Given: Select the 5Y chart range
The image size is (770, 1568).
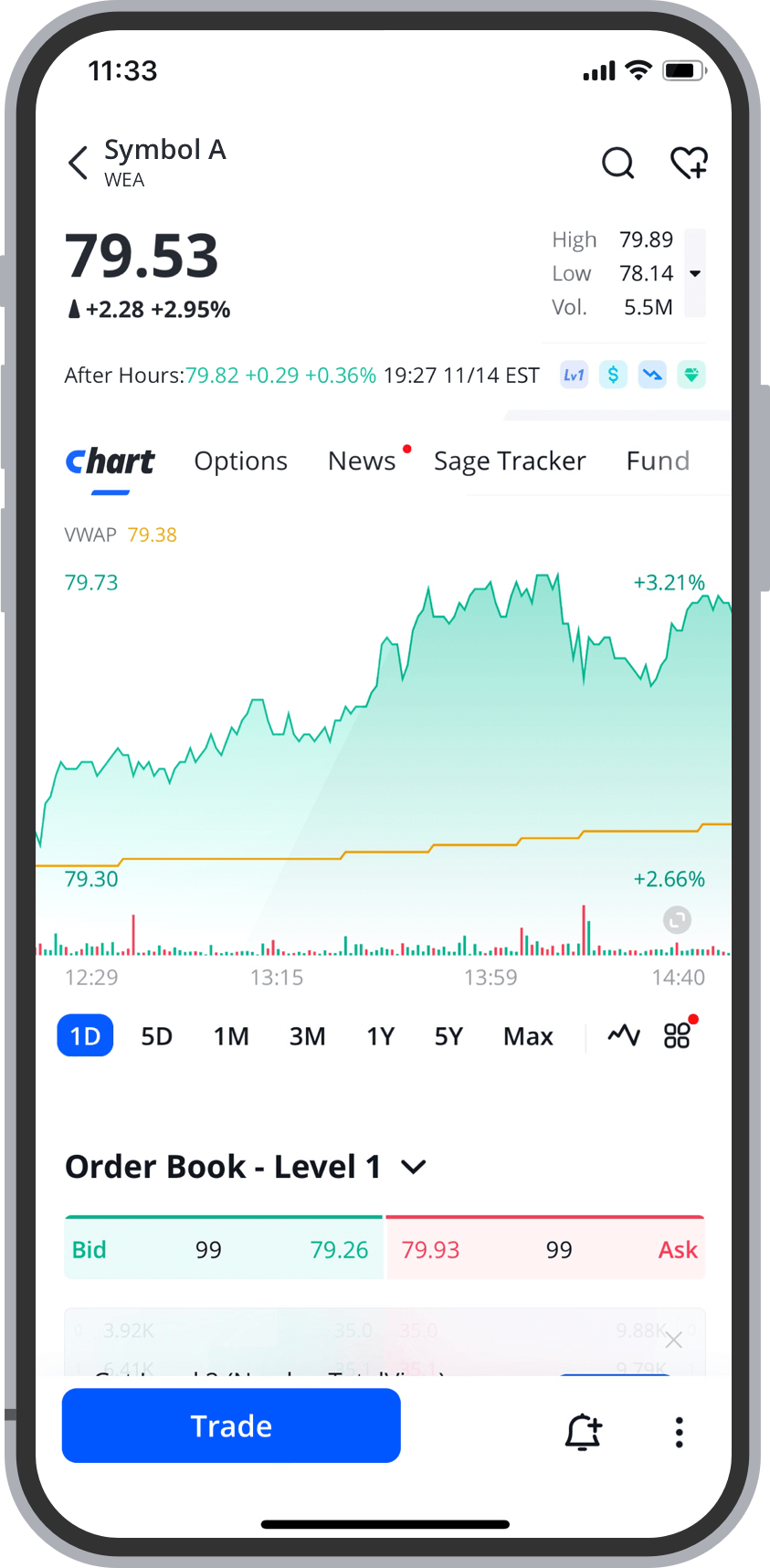Looking at the screenshot, I should [x=448, y=1036].
